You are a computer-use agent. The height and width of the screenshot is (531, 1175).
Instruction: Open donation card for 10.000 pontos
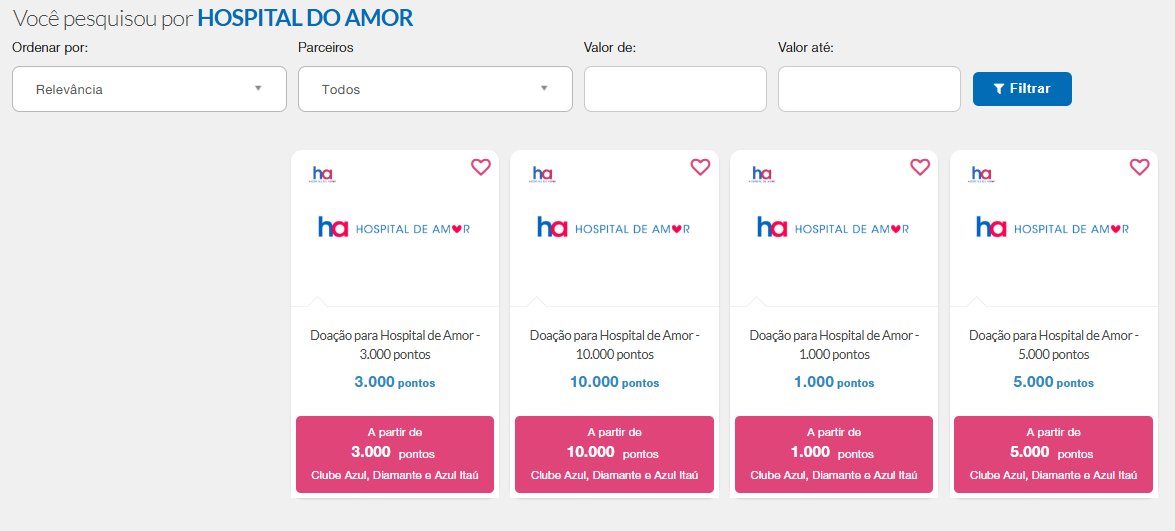pyautogui.click(x=614, y=344)
